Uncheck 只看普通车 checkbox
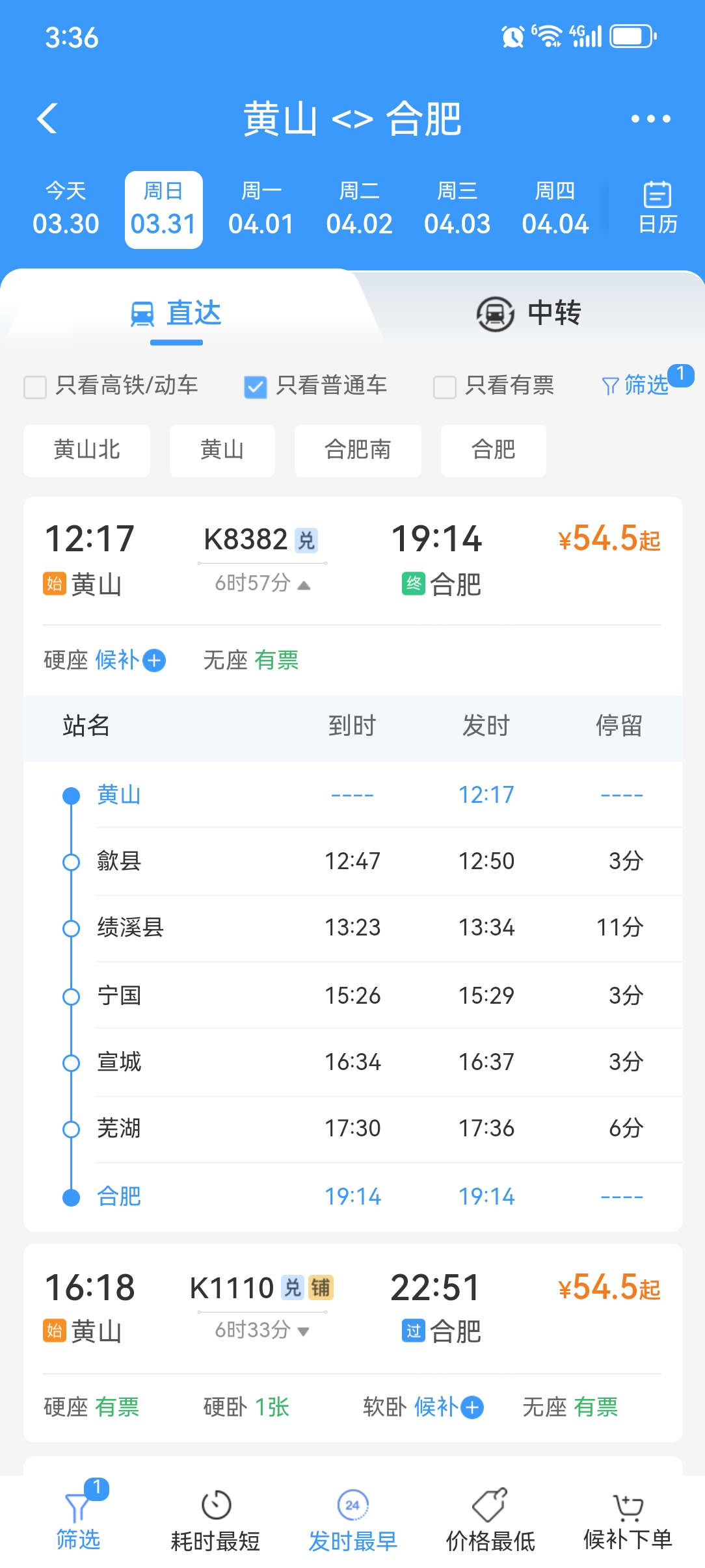 (256, 387)
